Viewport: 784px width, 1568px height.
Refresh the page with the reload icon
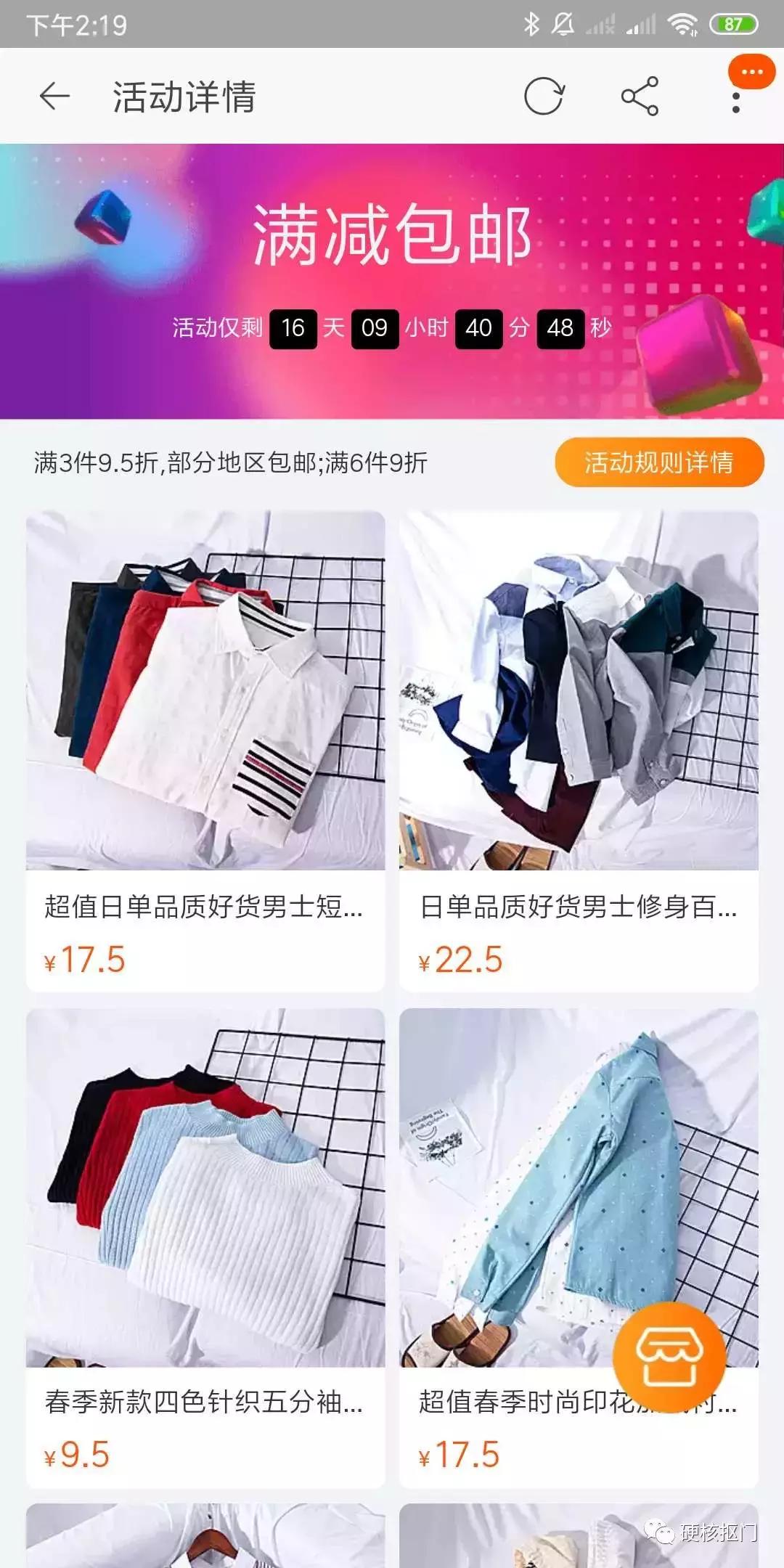click(546, 97)
